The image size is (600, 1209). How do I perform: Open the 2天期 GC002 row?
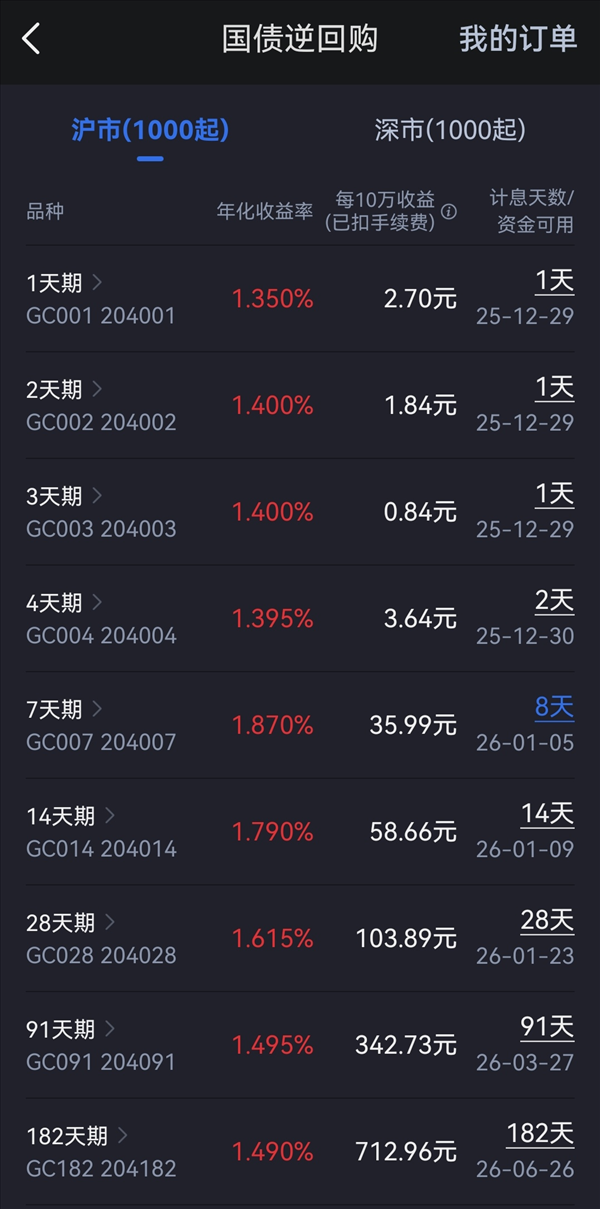tap(100, 405)
